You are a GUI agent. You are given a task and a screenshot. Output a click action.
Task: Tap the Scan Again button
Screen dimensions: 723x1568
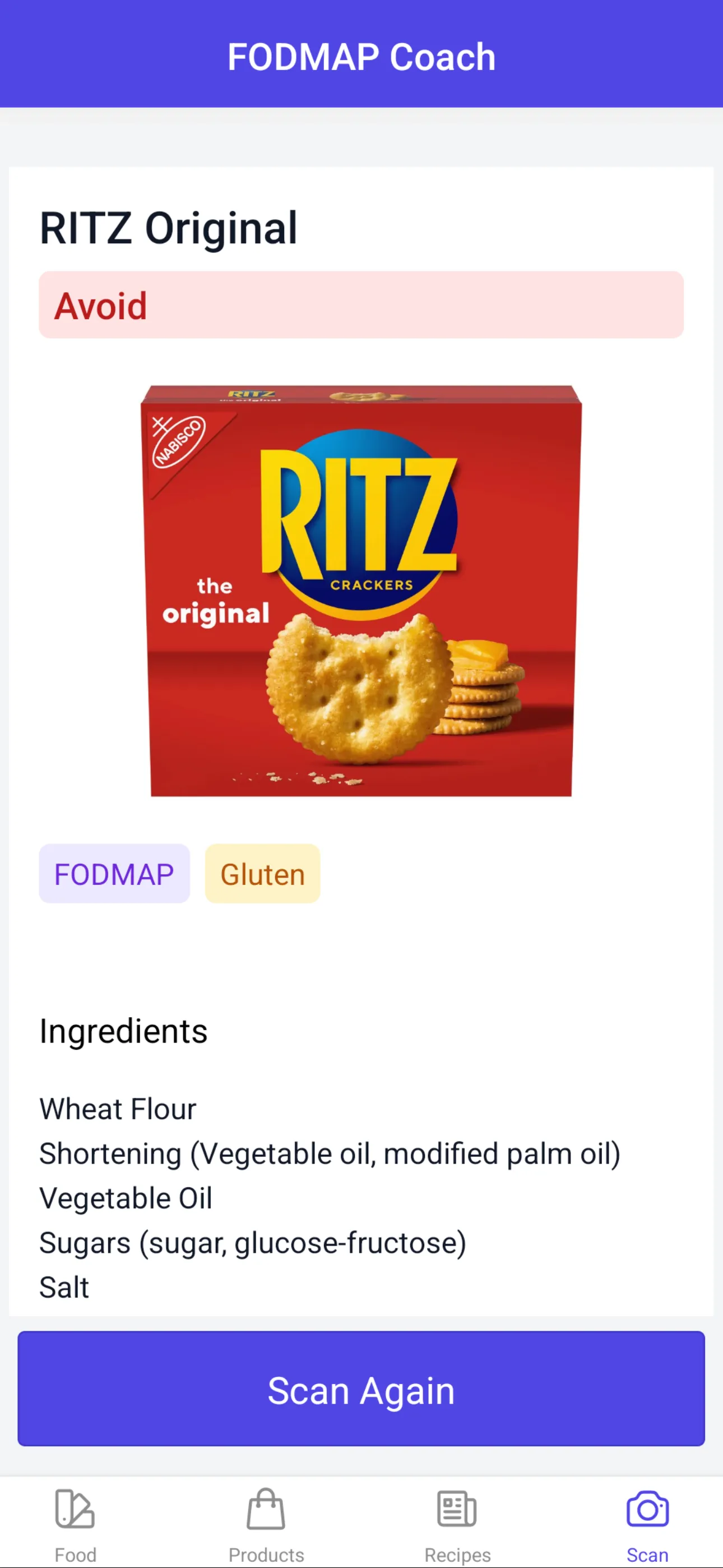pyautogui.click(x=361, y=1388)
